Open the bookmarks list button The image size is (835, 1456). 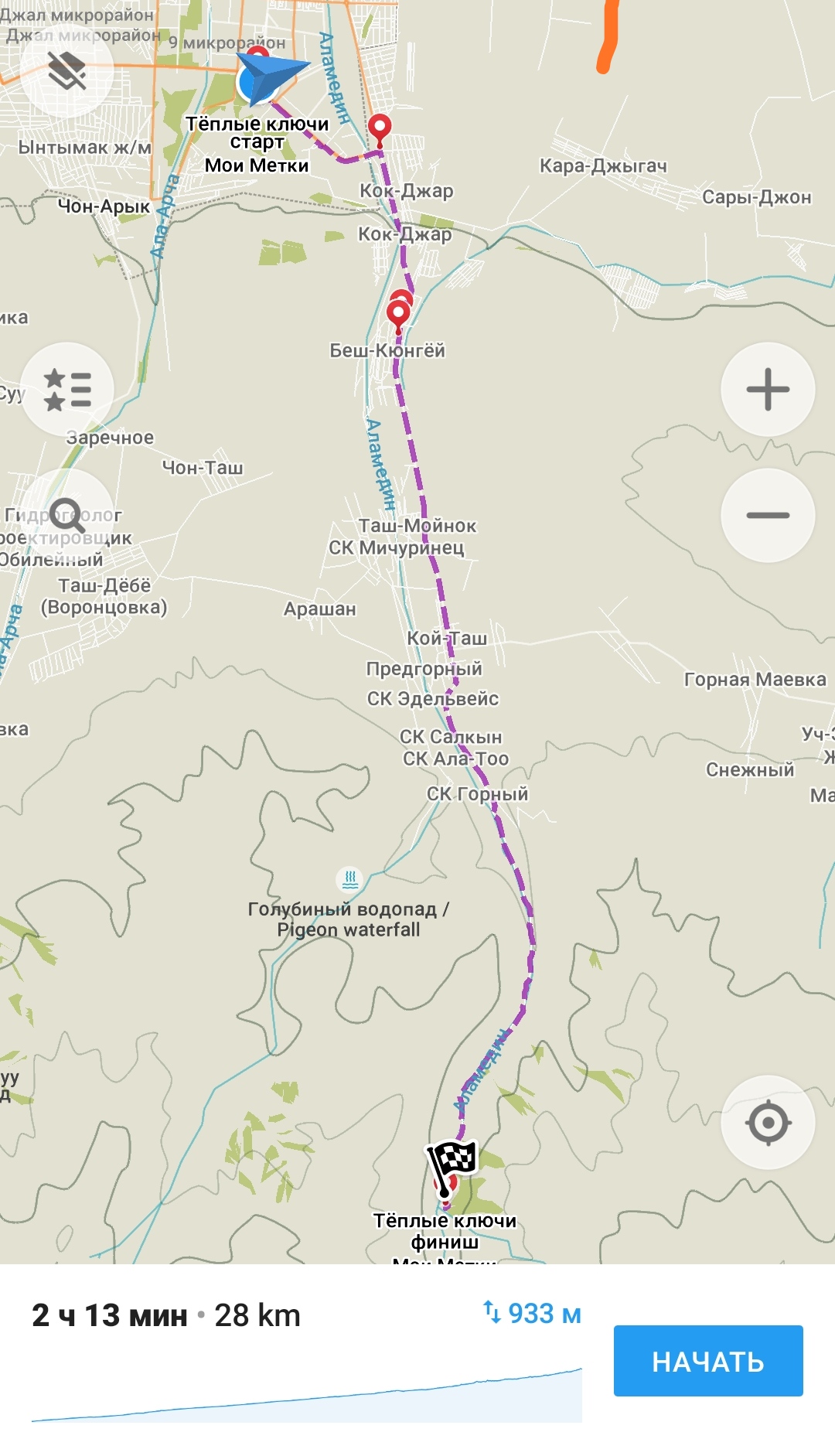(x=67, y=389)
